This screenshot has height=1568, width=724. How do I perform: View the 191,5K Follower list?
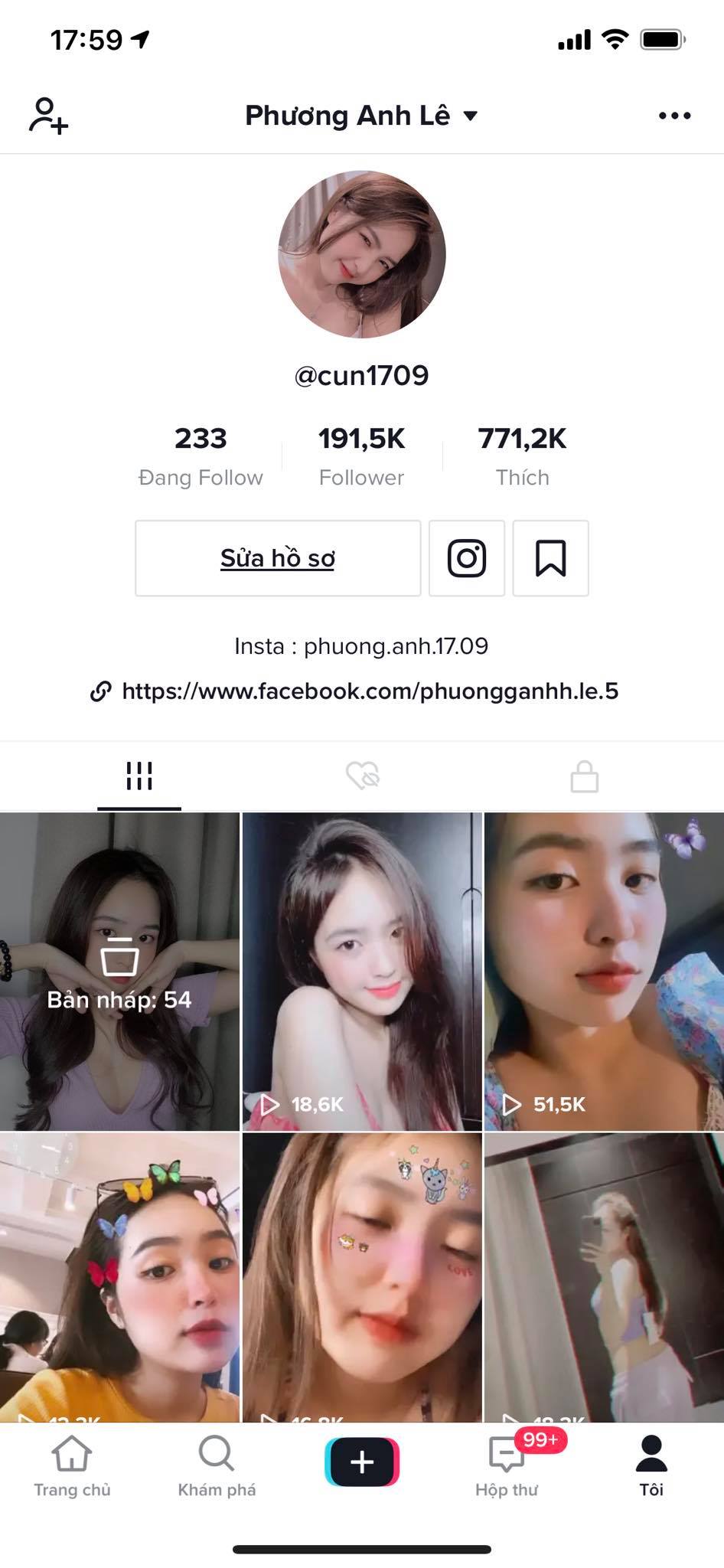point(361,456)
